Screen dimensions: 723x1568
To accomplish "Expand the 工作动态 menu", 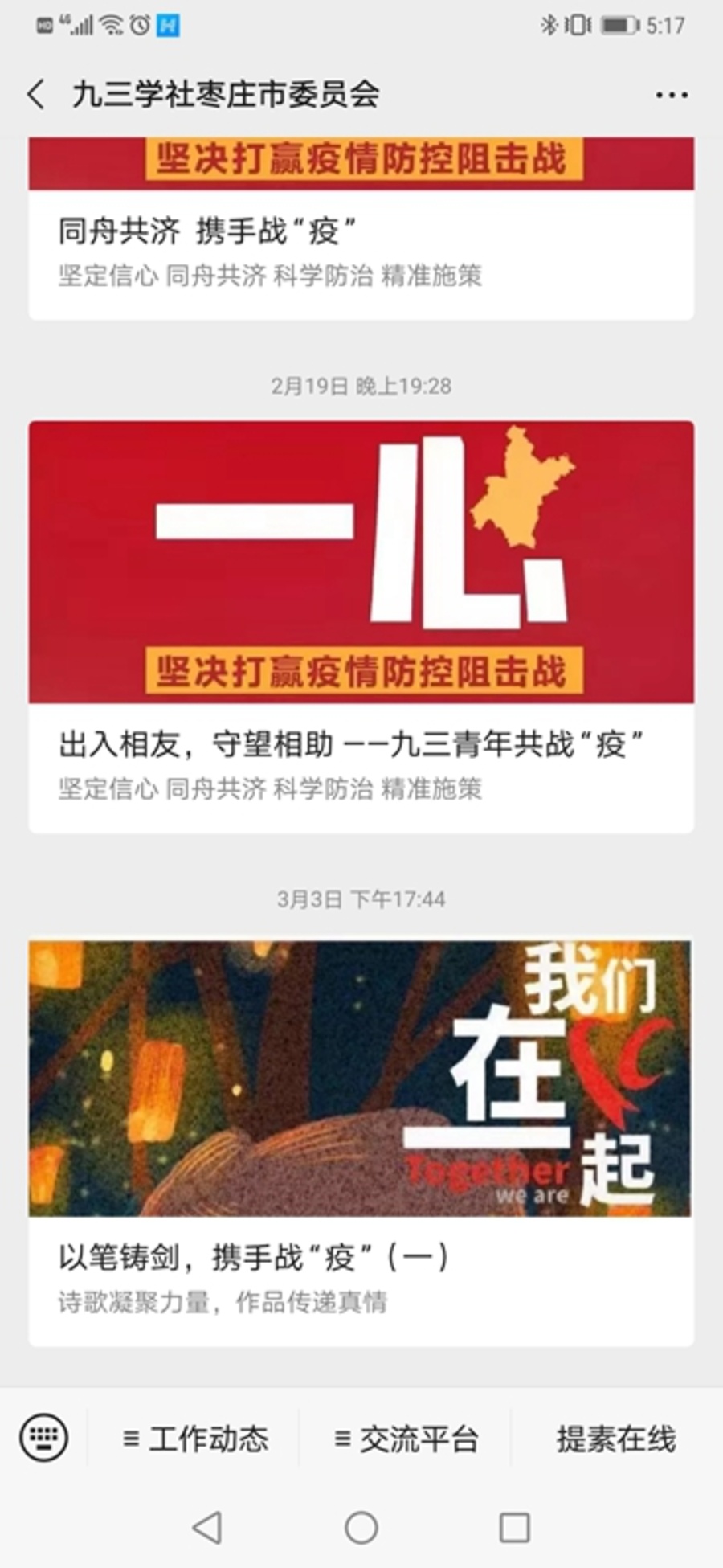I will pyautogui.click(x=195, y=1439).
